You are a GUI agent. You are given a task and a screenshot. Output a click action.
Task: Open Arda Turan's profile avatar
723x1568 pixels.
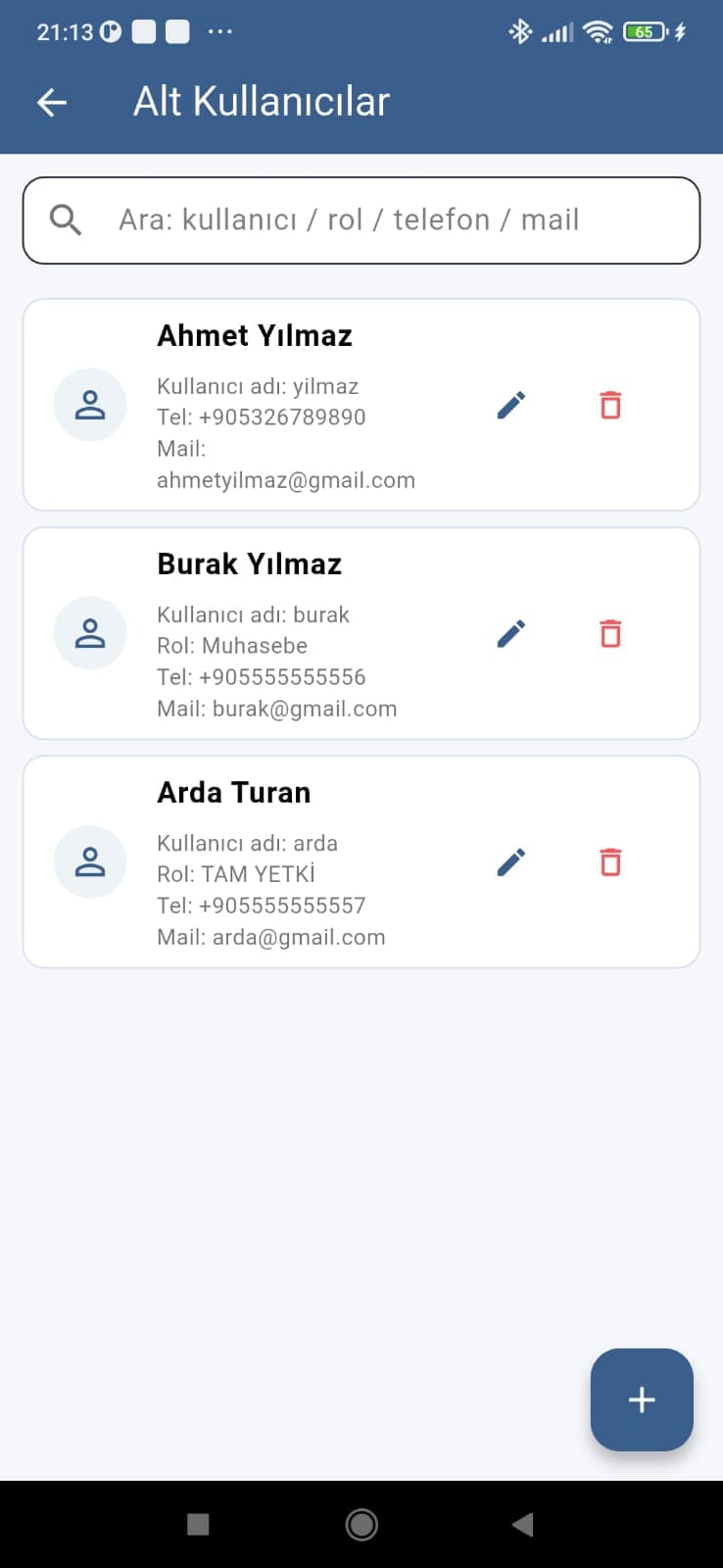(90, 861)
